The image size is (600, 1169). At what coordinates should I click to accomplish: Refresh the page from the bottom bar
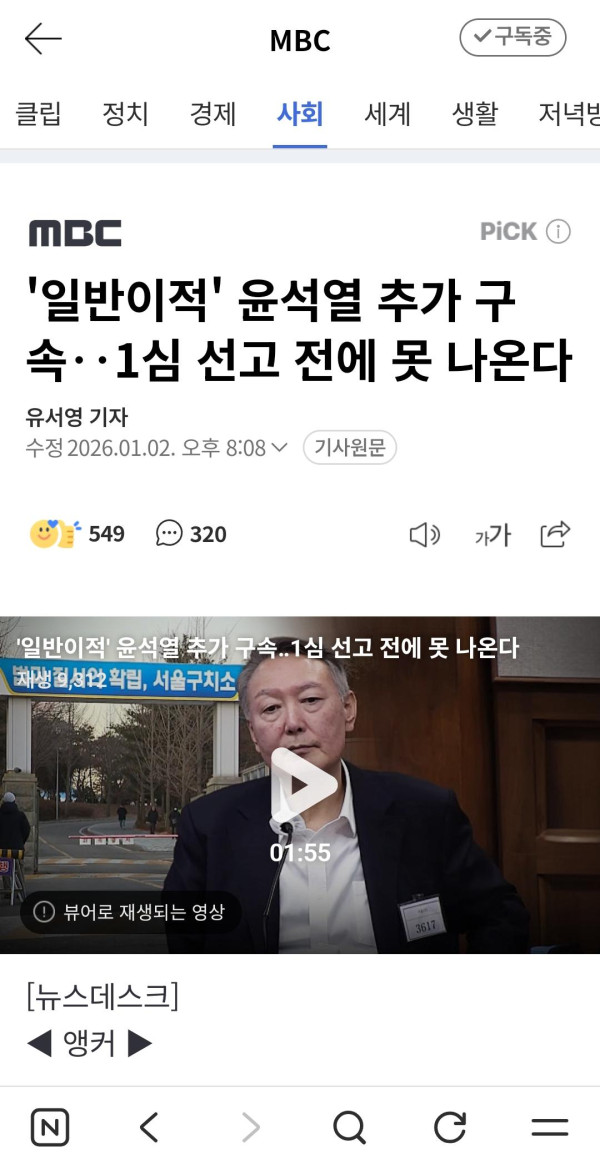(450, 1128)
